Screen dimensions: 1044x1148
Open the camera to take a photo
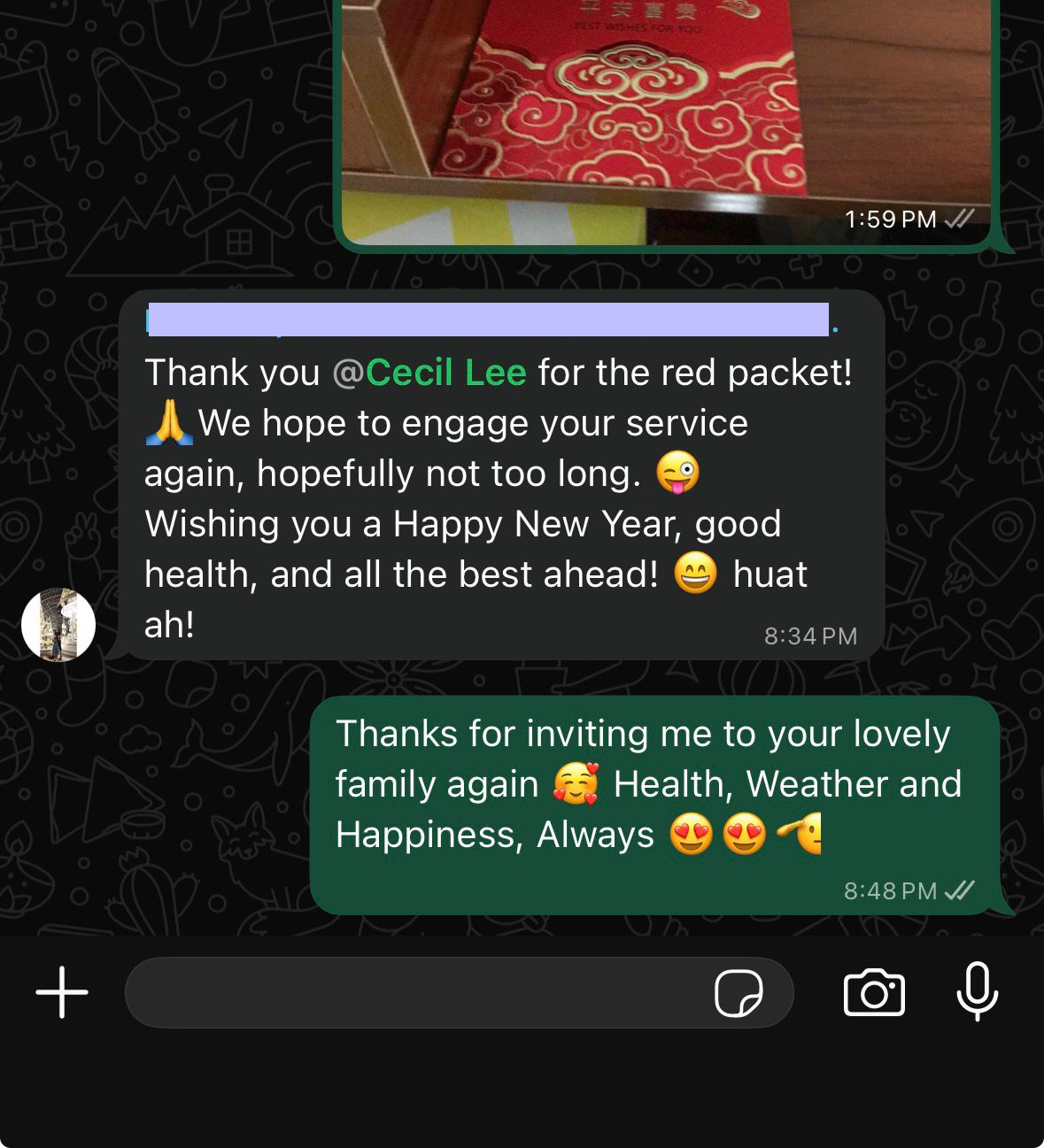click(874, 992)
